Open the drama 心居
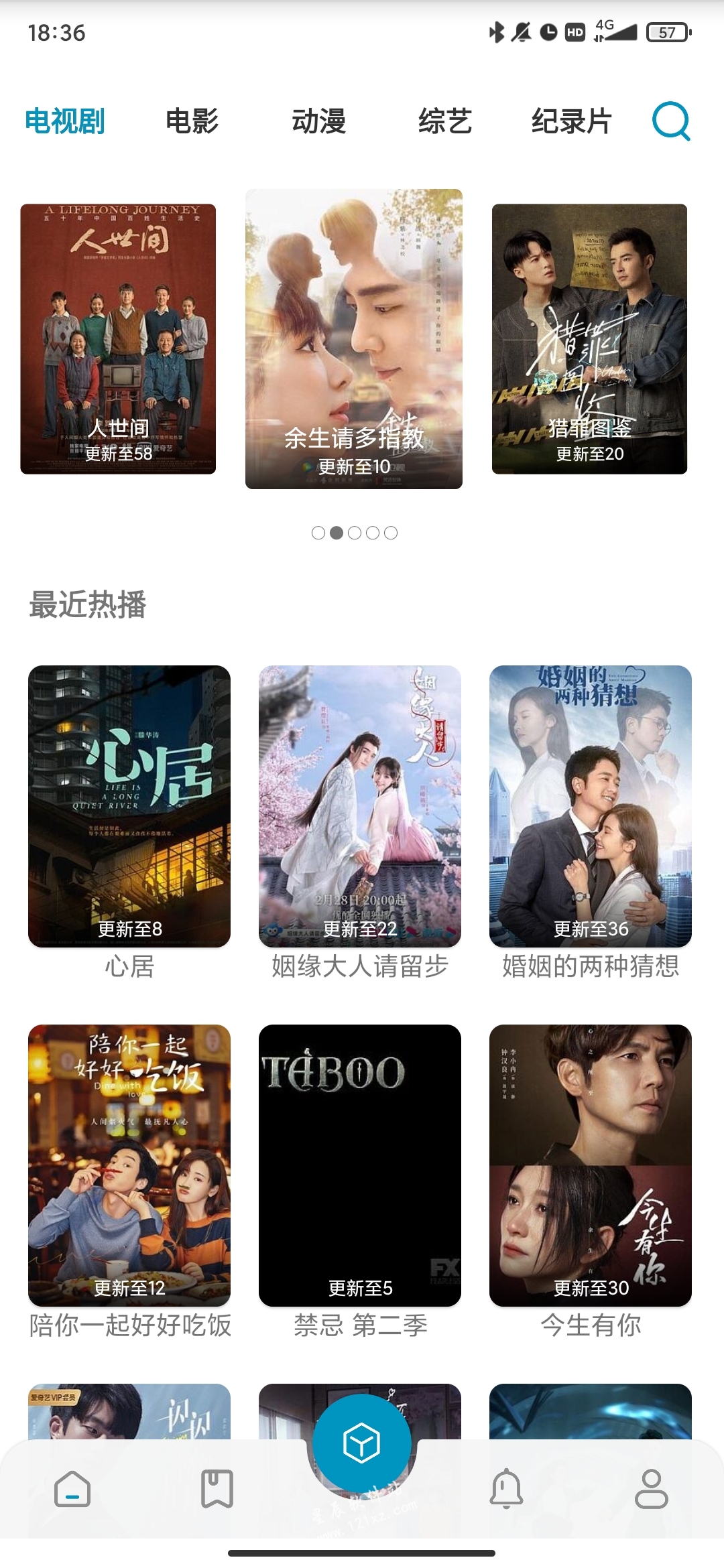724x1568 pixels. tap(129, 805)
